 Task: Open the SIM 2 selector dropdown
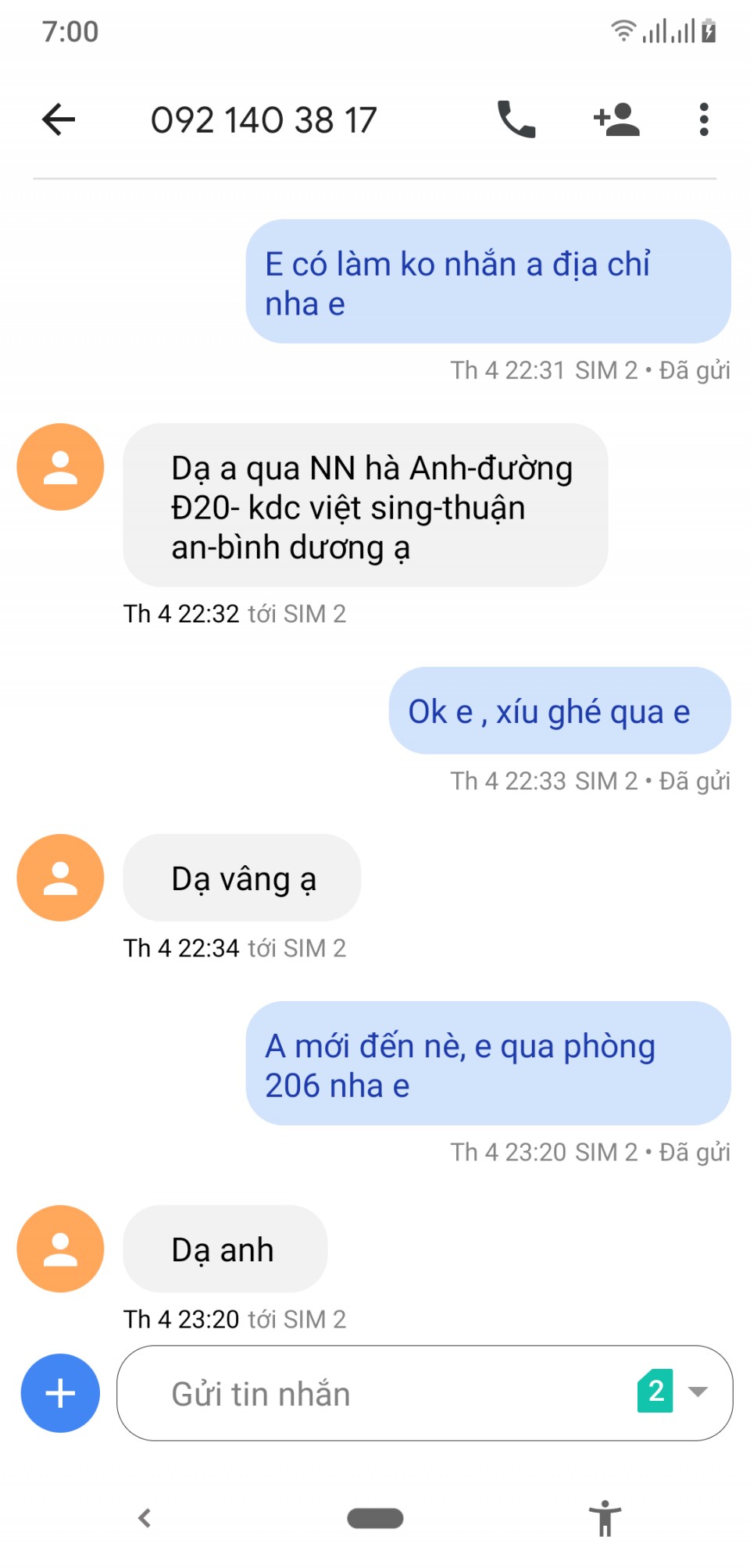click(675, 1392)
